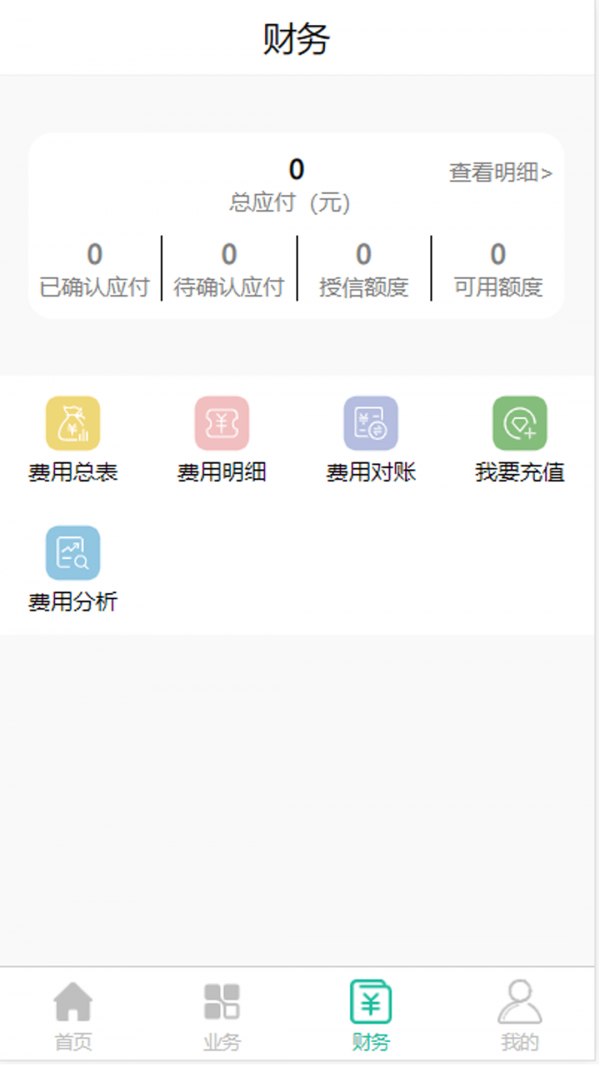Switch to the 业务 tab

222,1015
